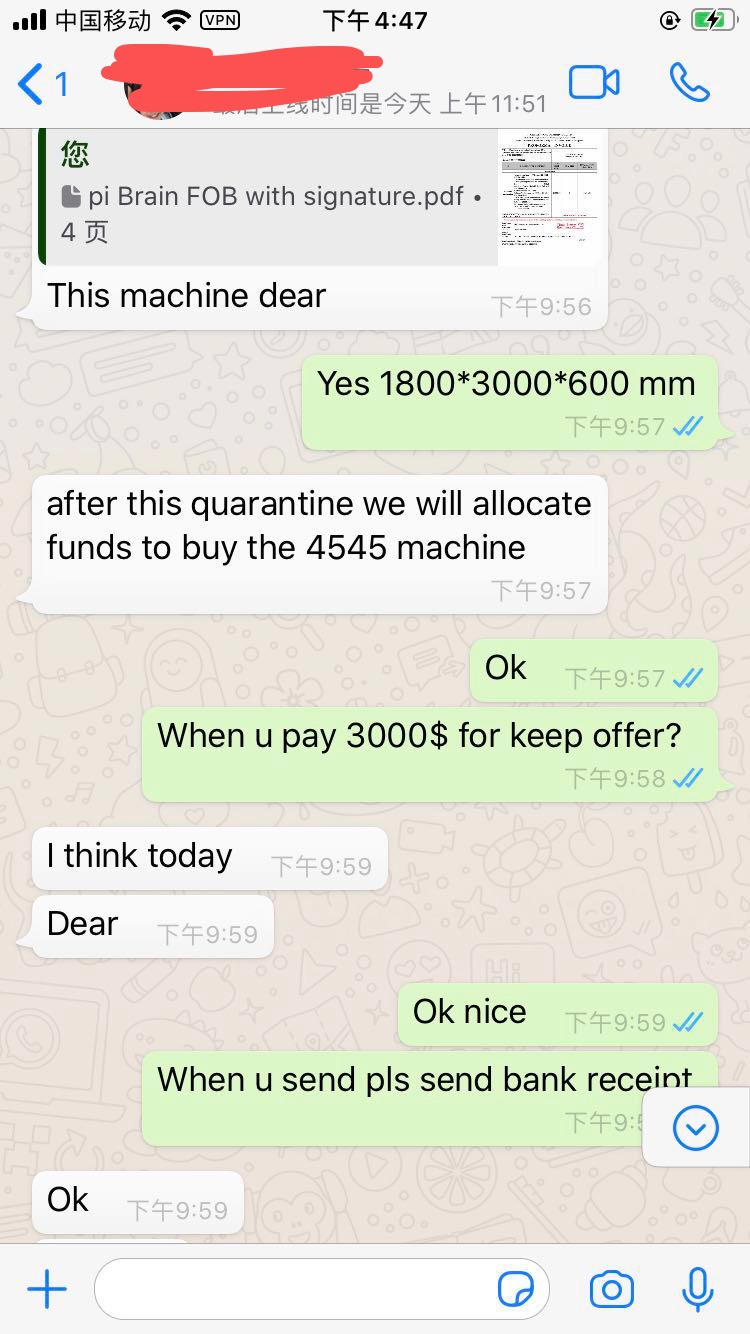Open the sticker picker
The height and width of the screenshot is (1334, 750).
click(516, 1290)
